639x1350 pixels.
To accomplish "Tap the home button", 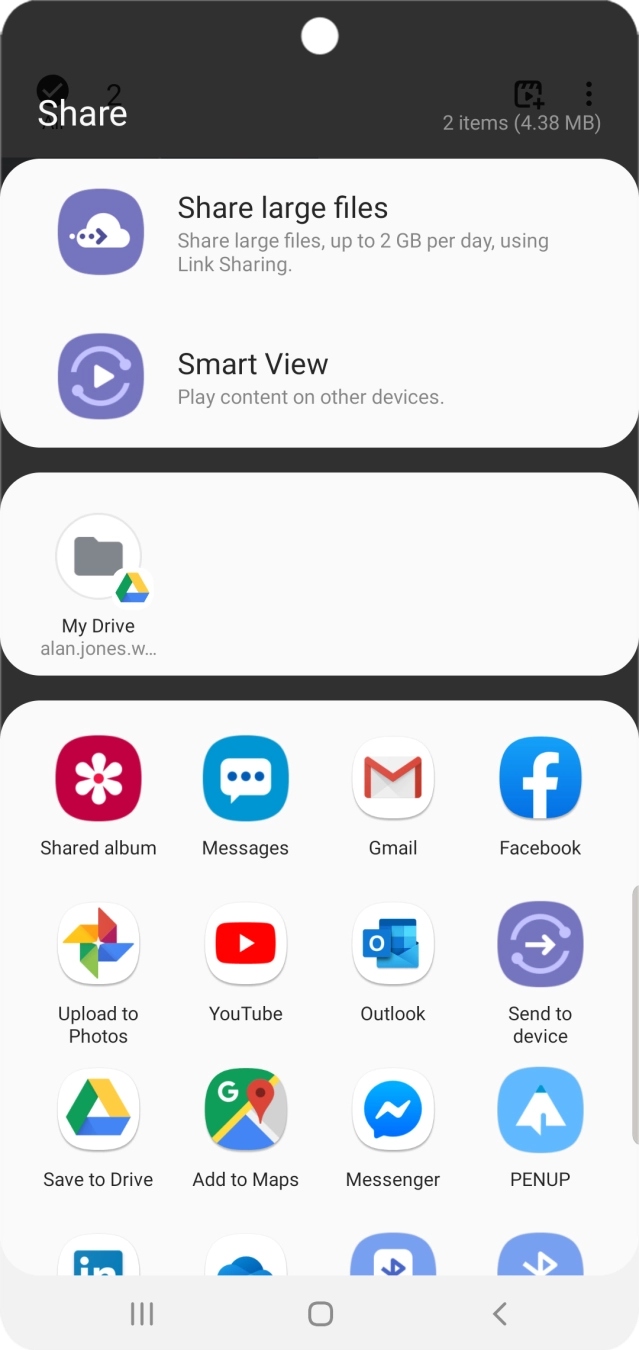I will (320, 1313).
